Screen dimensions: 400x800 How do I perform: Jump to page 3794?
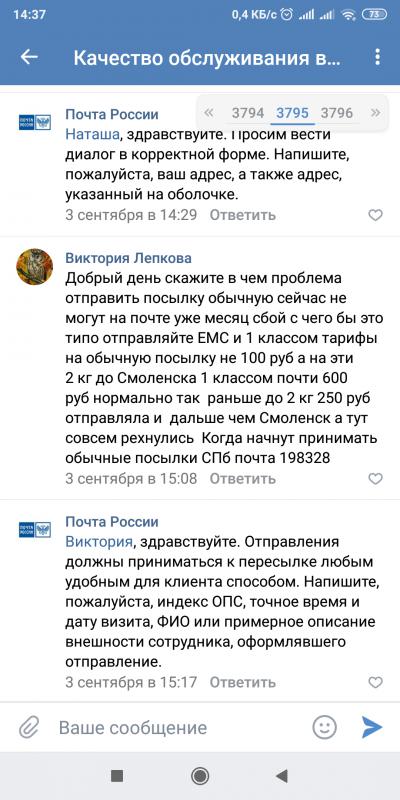point(247,113)
